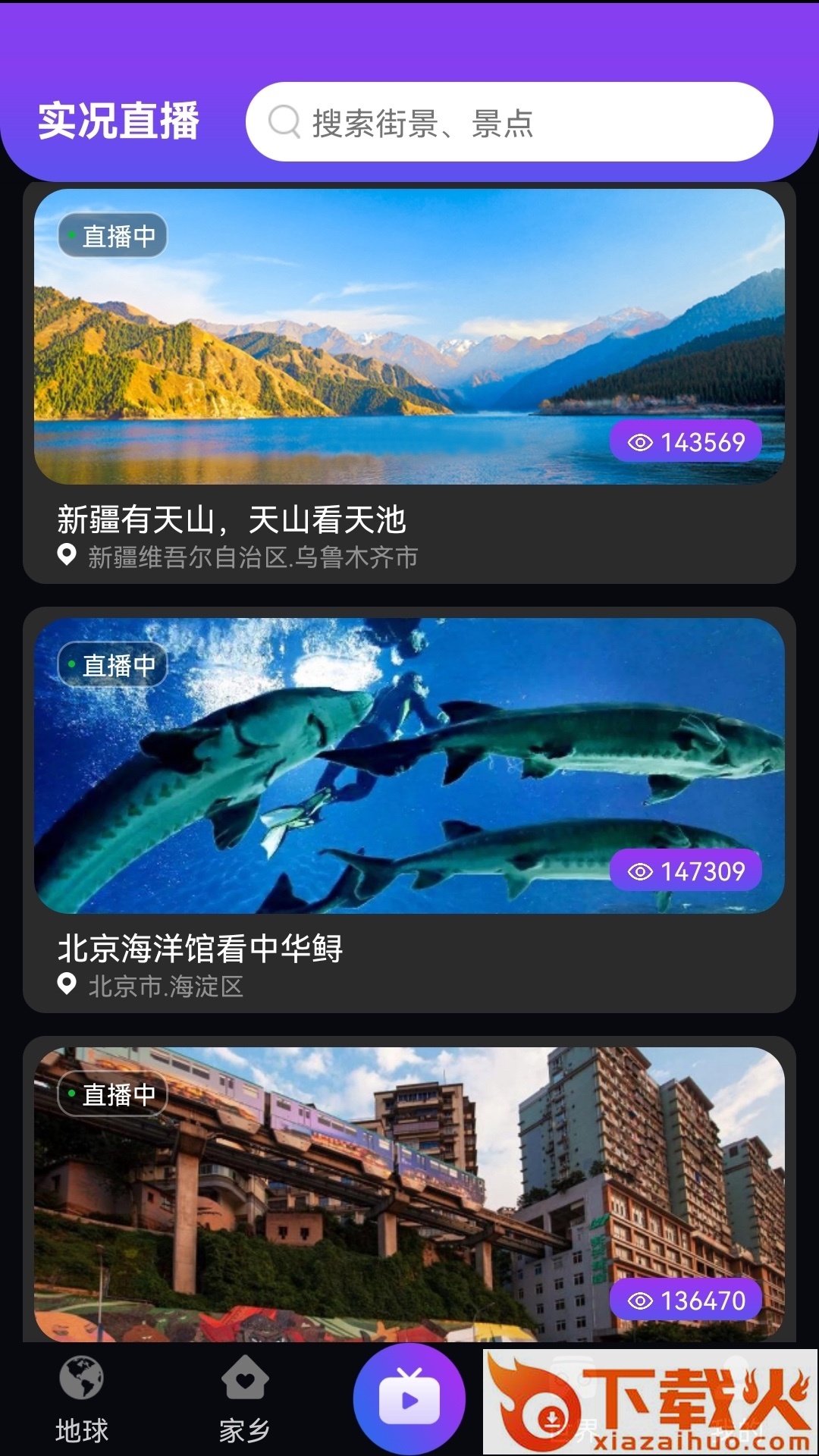
Task: Tap the 搜索街景、景点 search field
Action: click(508, 122)
